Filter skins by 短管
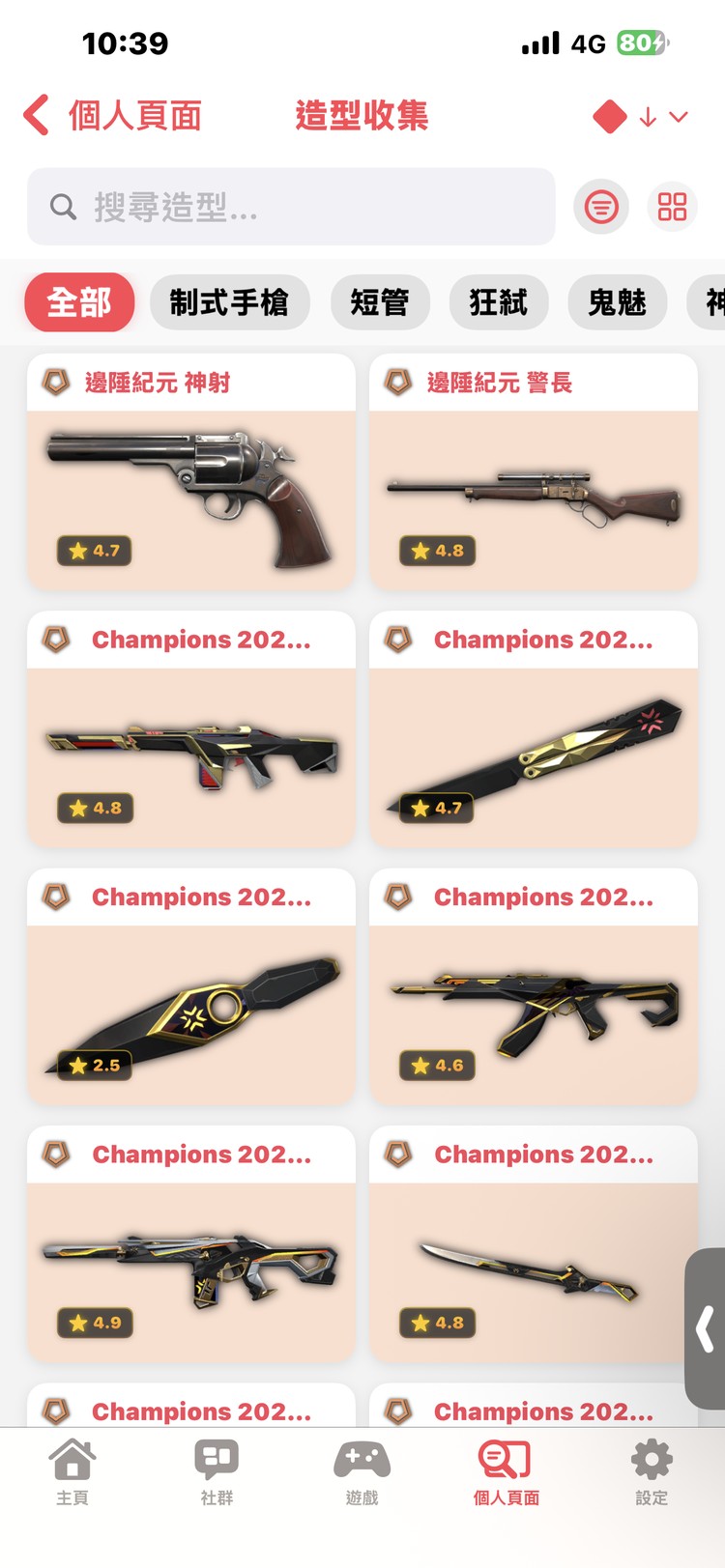Image resolution: width=725 pixels, height=1568 pixels. tap(379, 302)
